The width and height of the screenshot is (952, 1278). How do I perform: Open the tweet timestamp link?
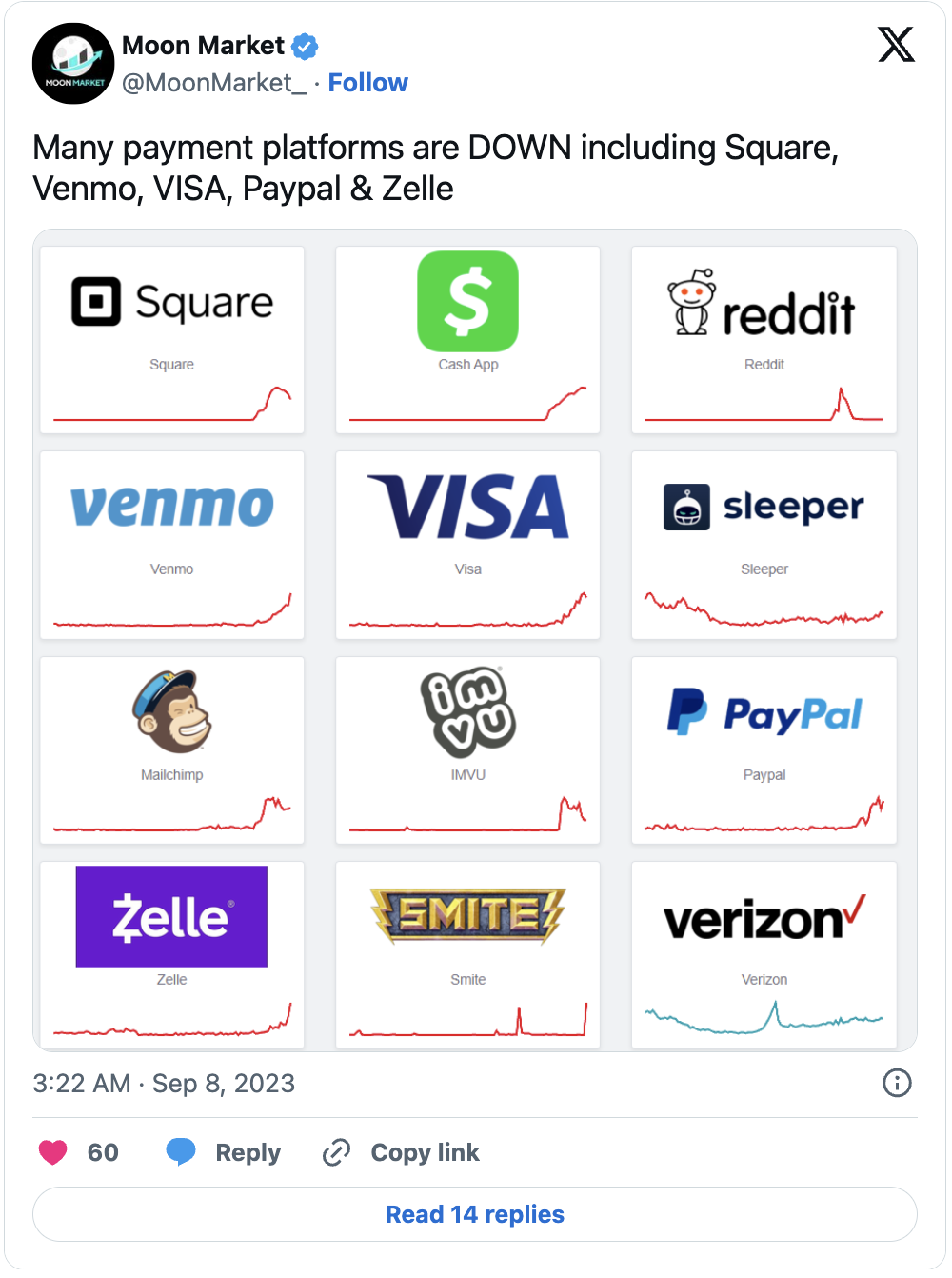pyautogui.click(x=164, y=1084)
